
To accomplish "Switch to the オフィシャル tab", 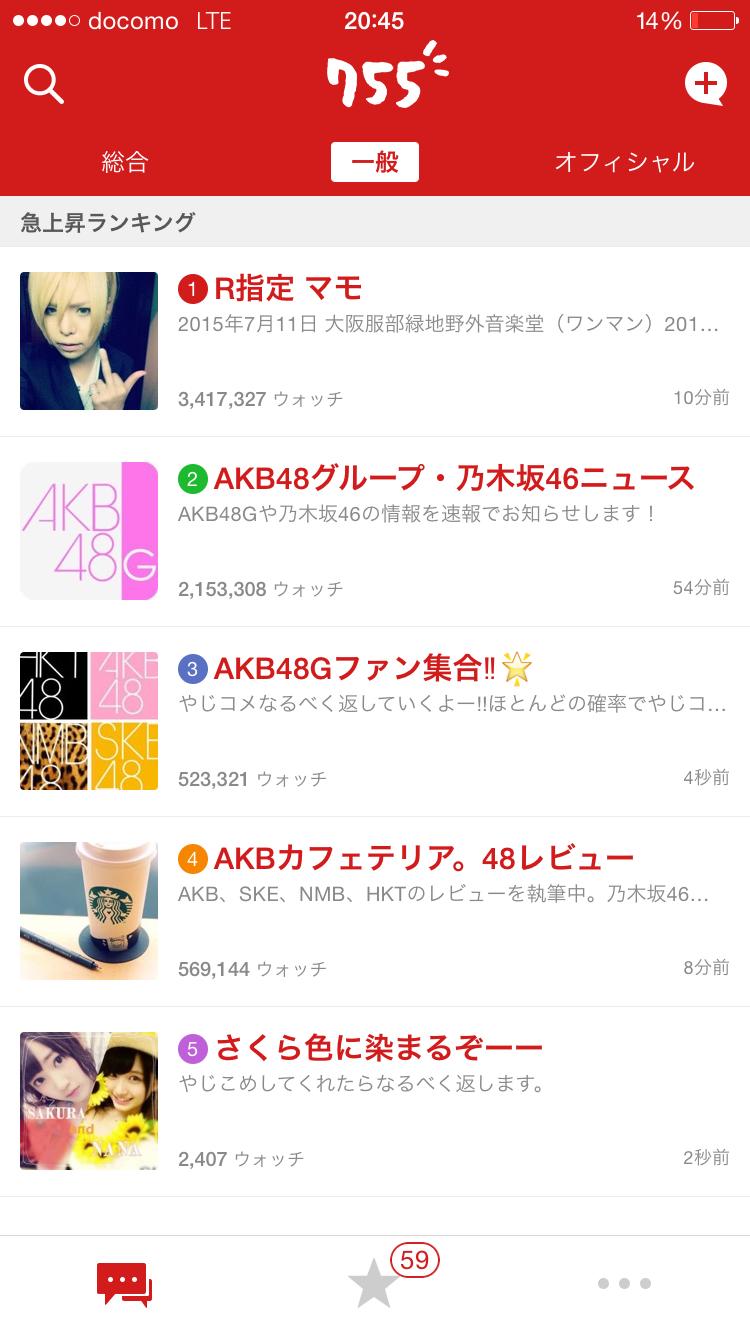I will [624, 162].
